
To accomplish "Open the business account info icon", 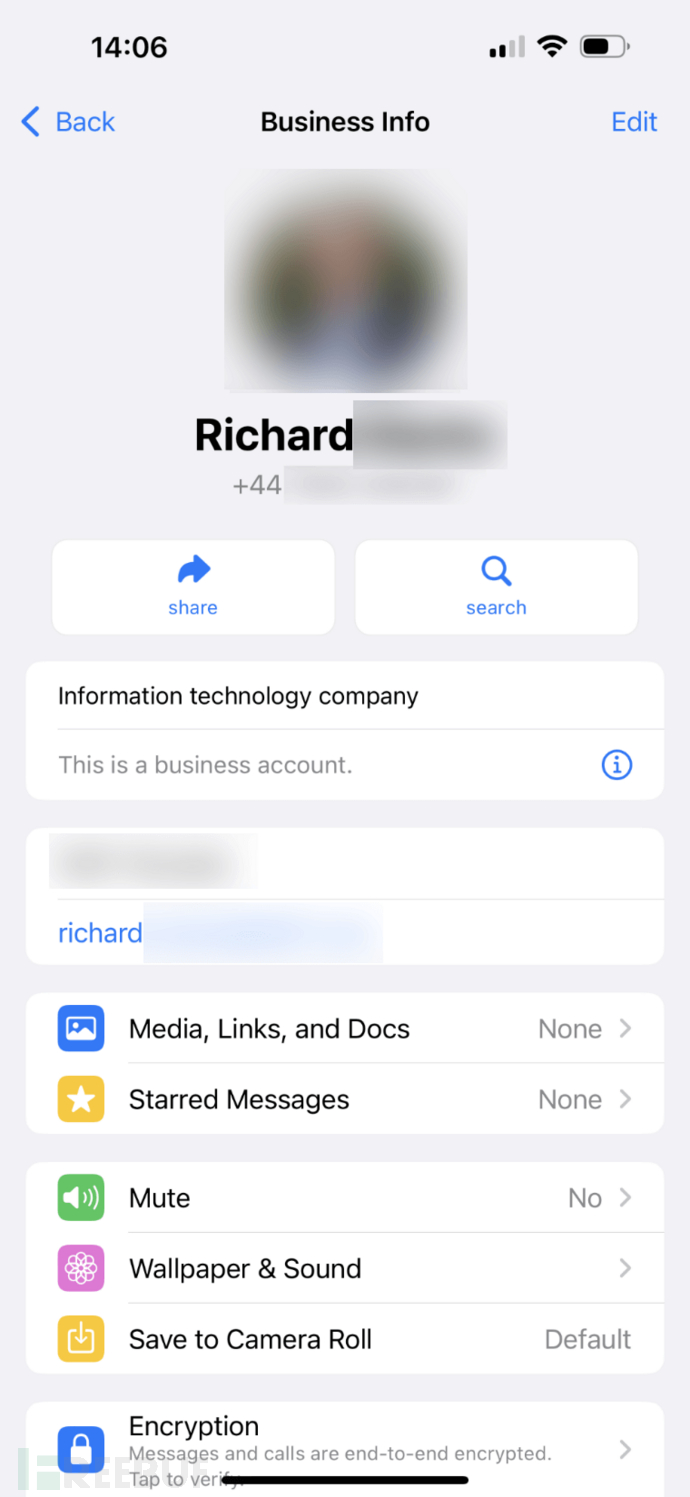I will tap(616, 765).
